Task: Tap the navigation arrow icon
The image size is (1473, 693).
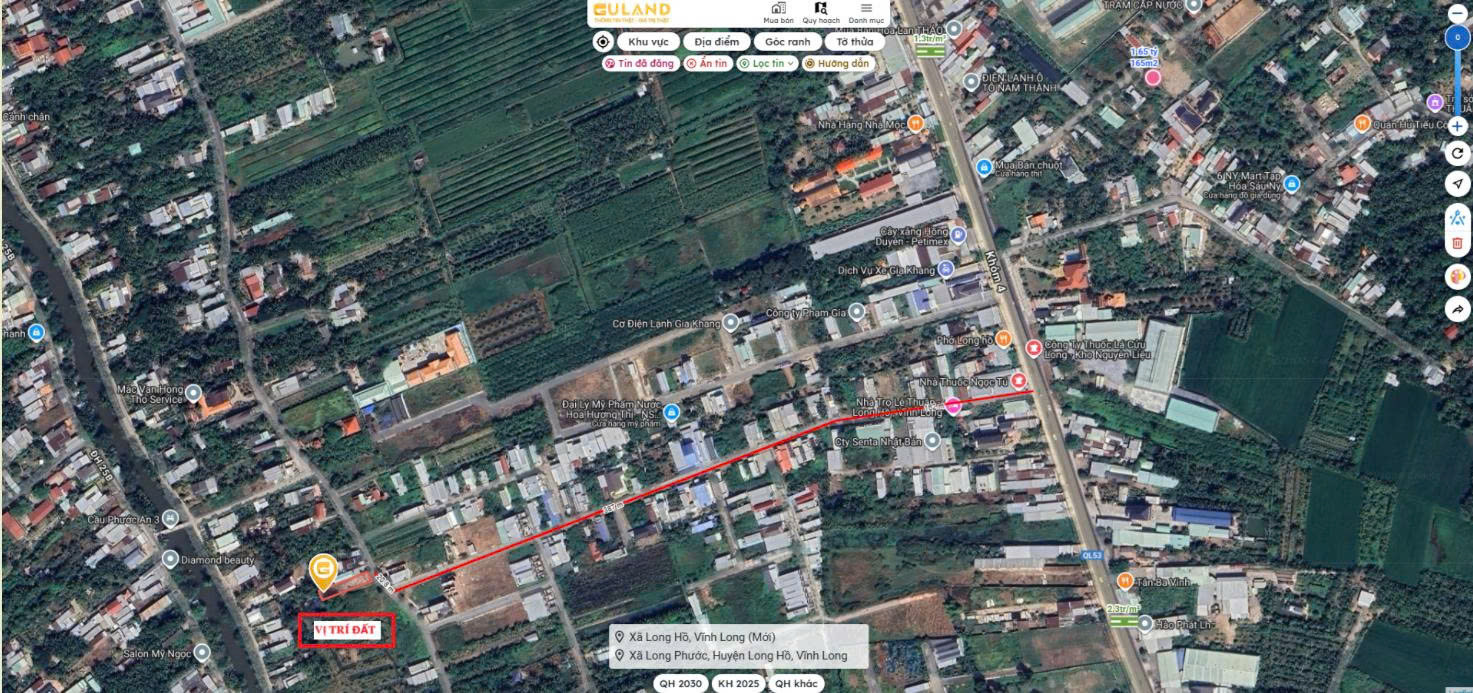Action: 1457,184
